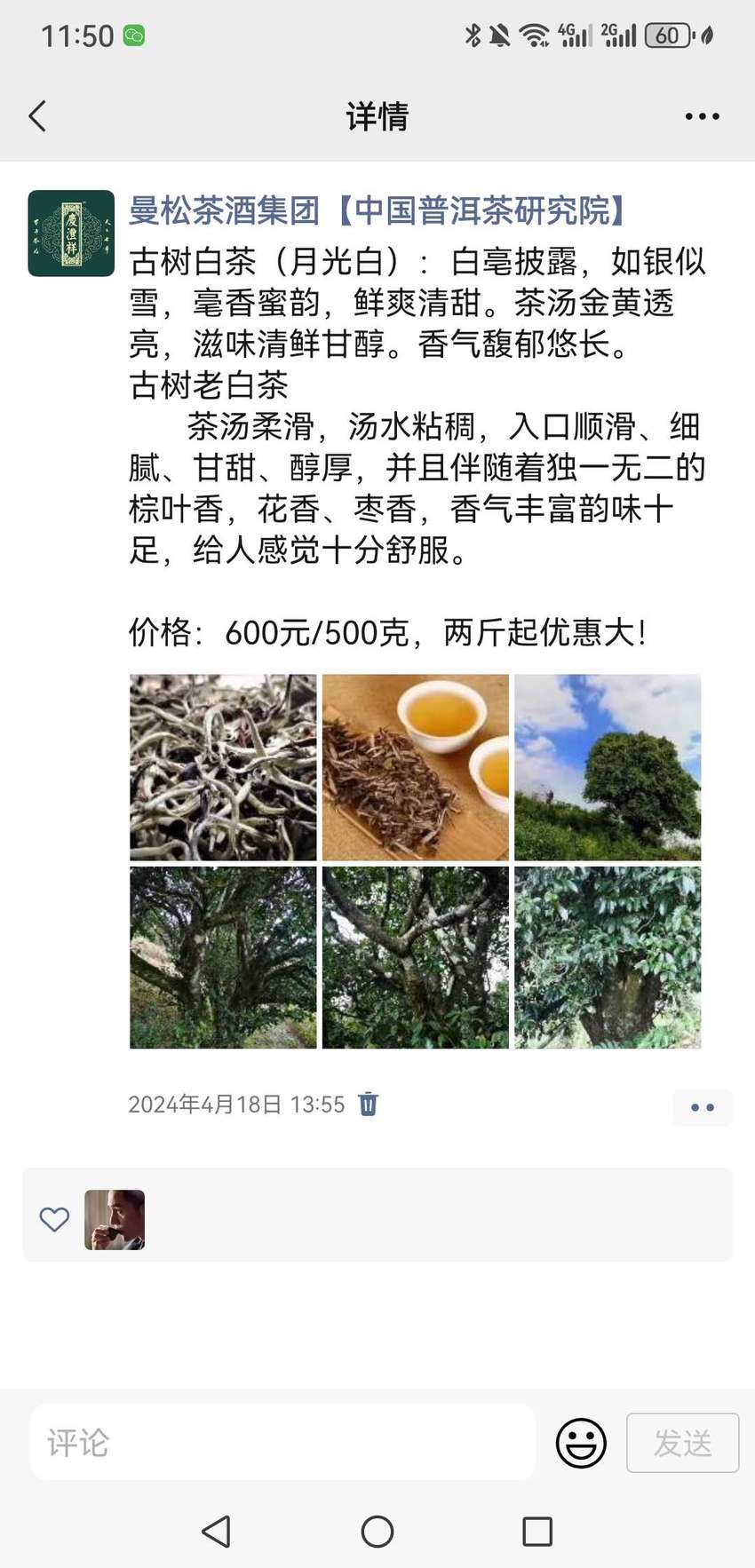The height and width of the screenshot is (1568, 755).
Task: Open the bottom-right leafy tree photo
Action: [608, 958]
